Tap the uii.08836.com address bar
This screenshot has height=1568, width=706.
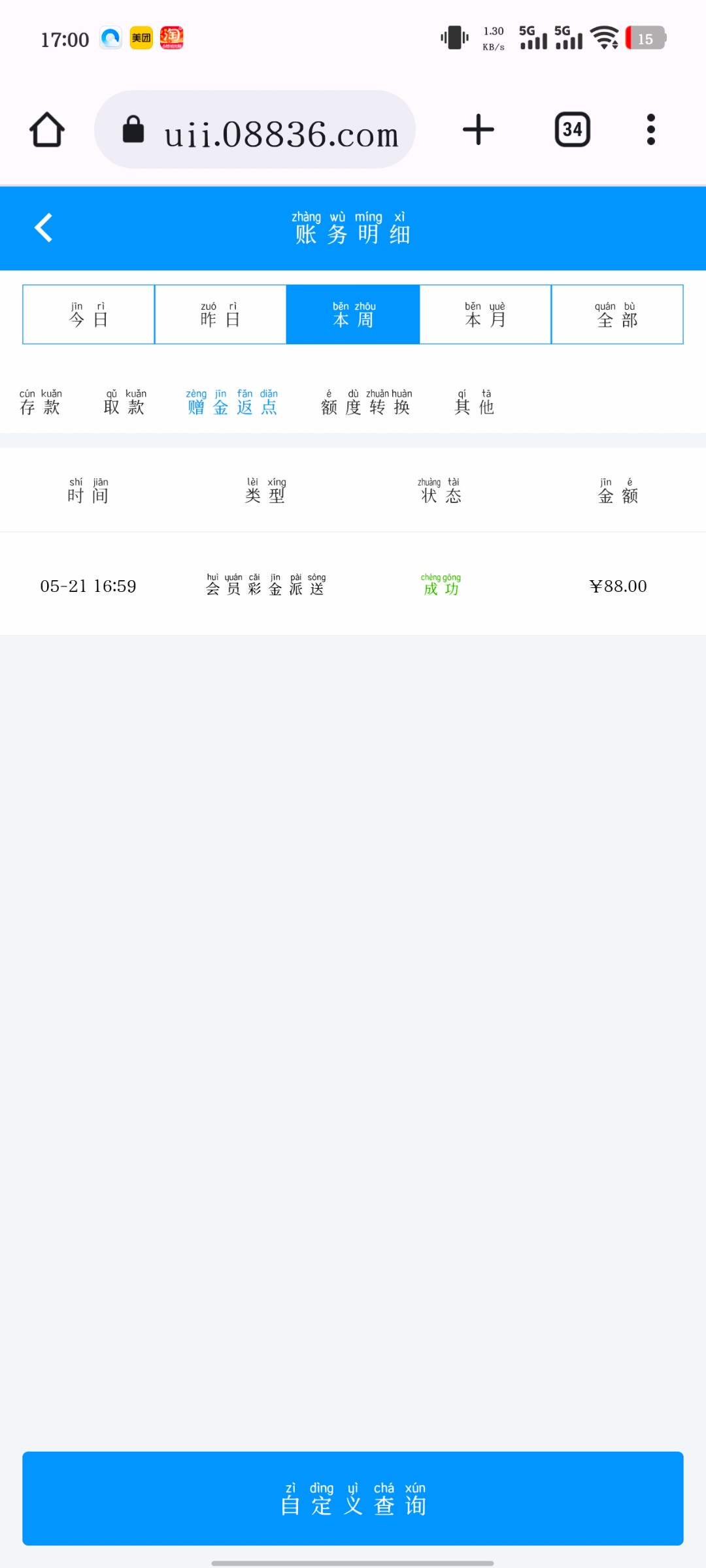click(255, 129)
